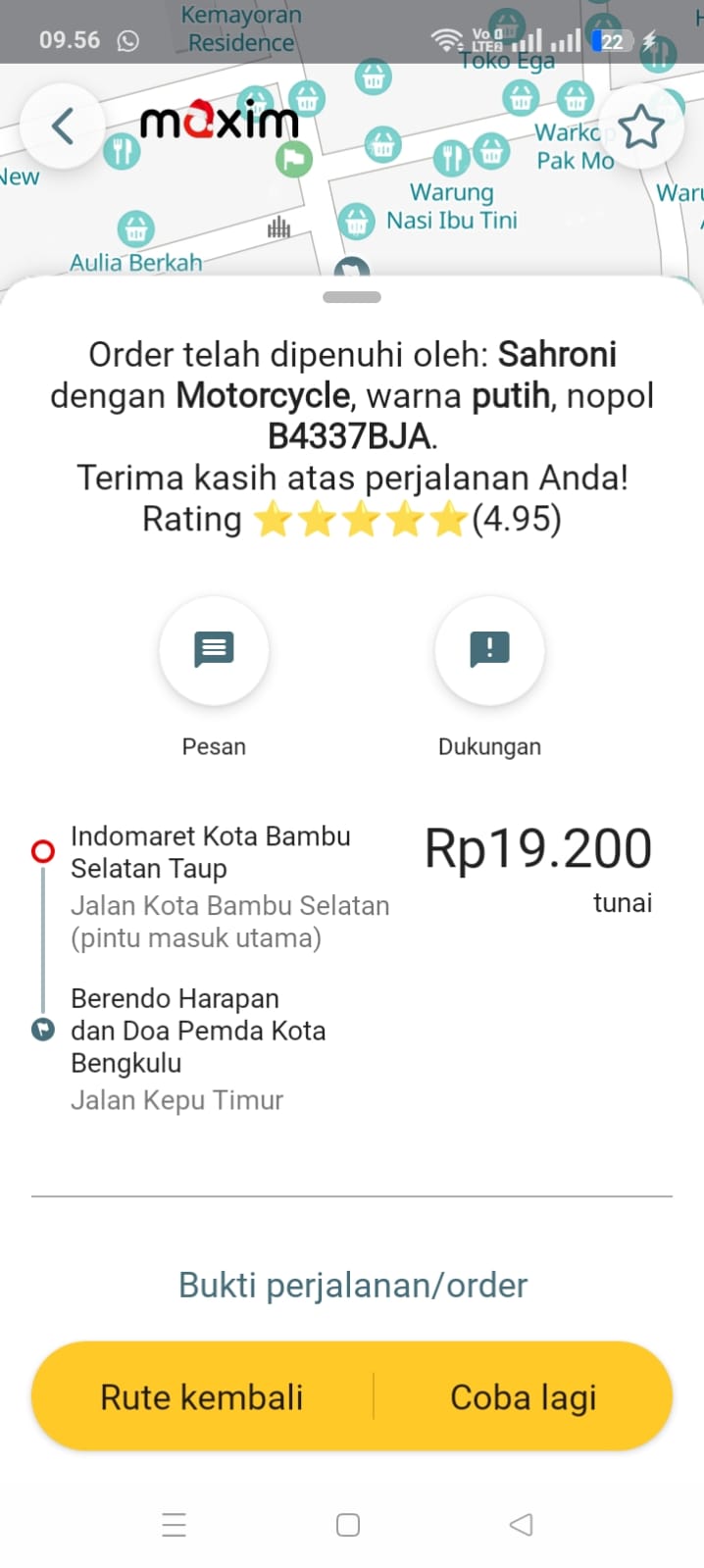704x1568 pixels.
Task: Go back using the top-left arrow
Action: coord(63,126)
